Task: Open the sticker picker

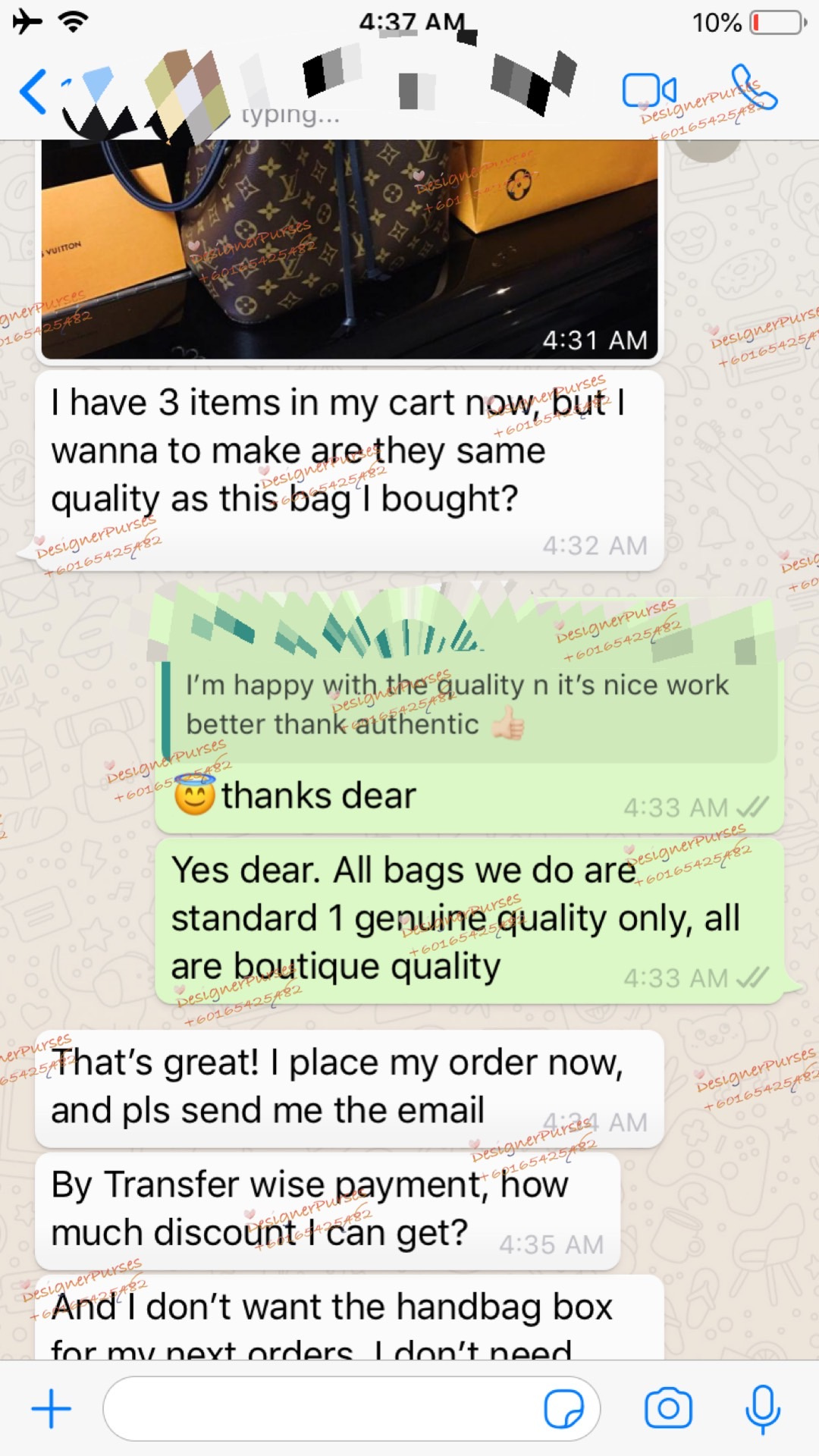Action: tap(563, 1409)
